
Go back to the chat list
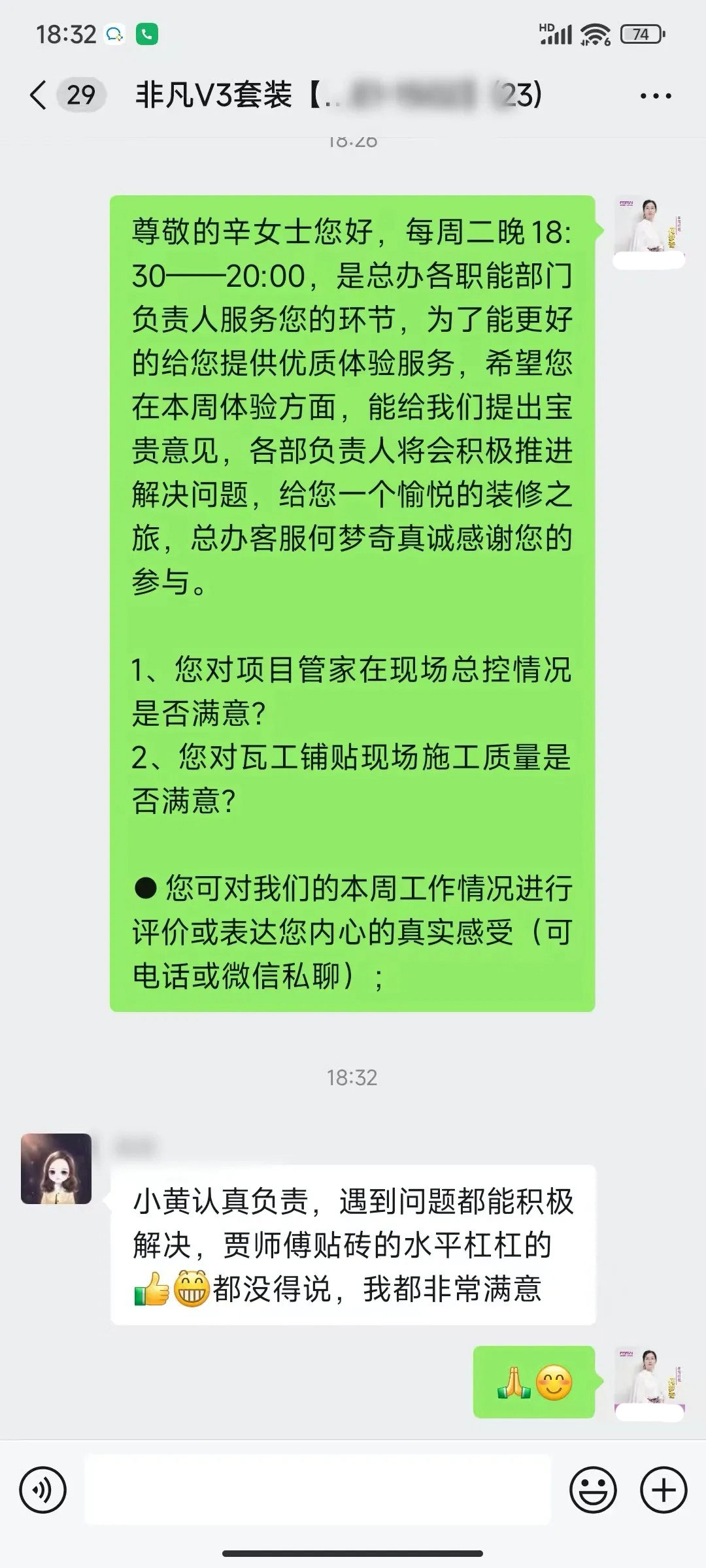click(x=39, y=95)
